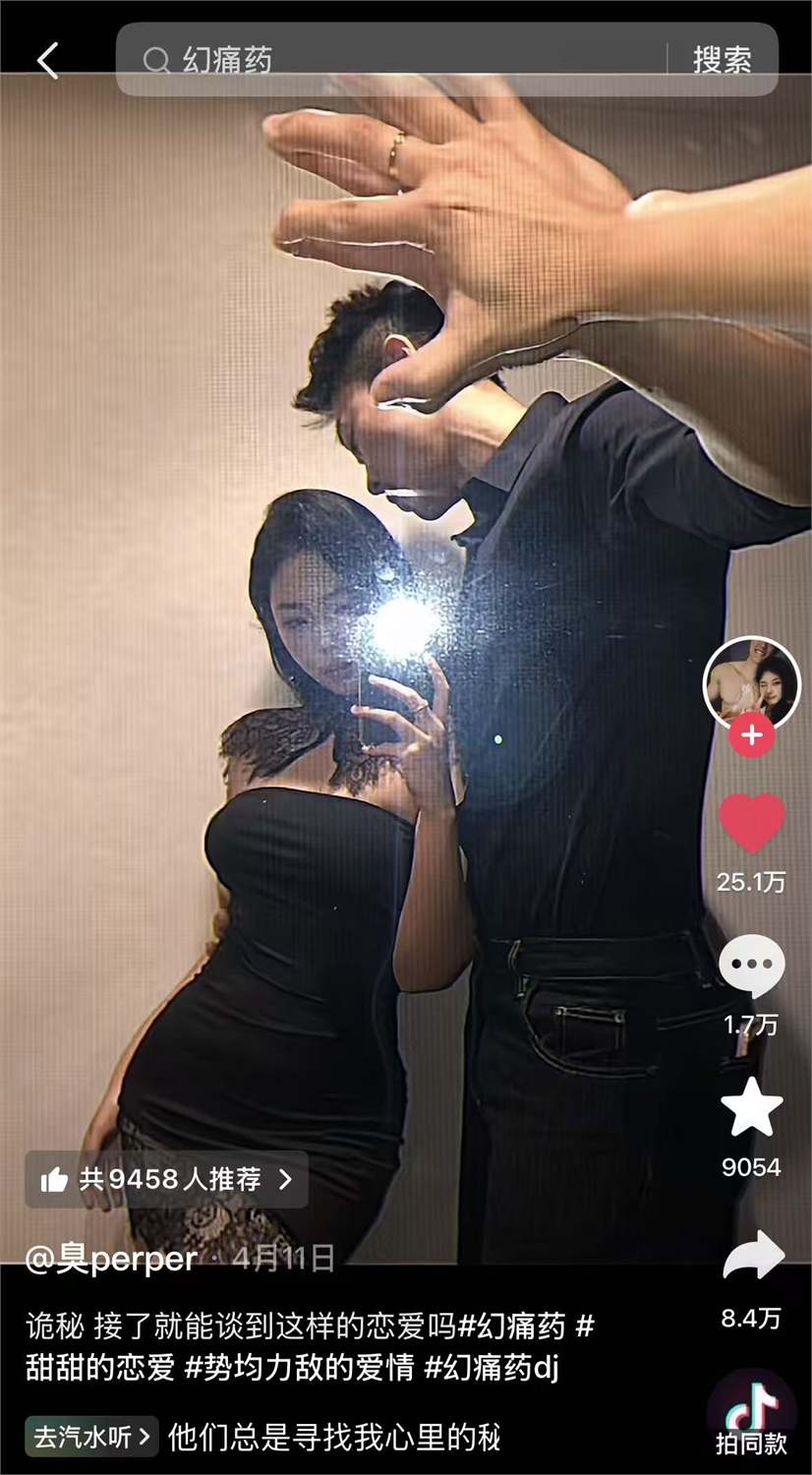Viewport: 812px width, 1475px height.
Task: Share the video with the arrow icon
Action: (x=753, y=1256)
